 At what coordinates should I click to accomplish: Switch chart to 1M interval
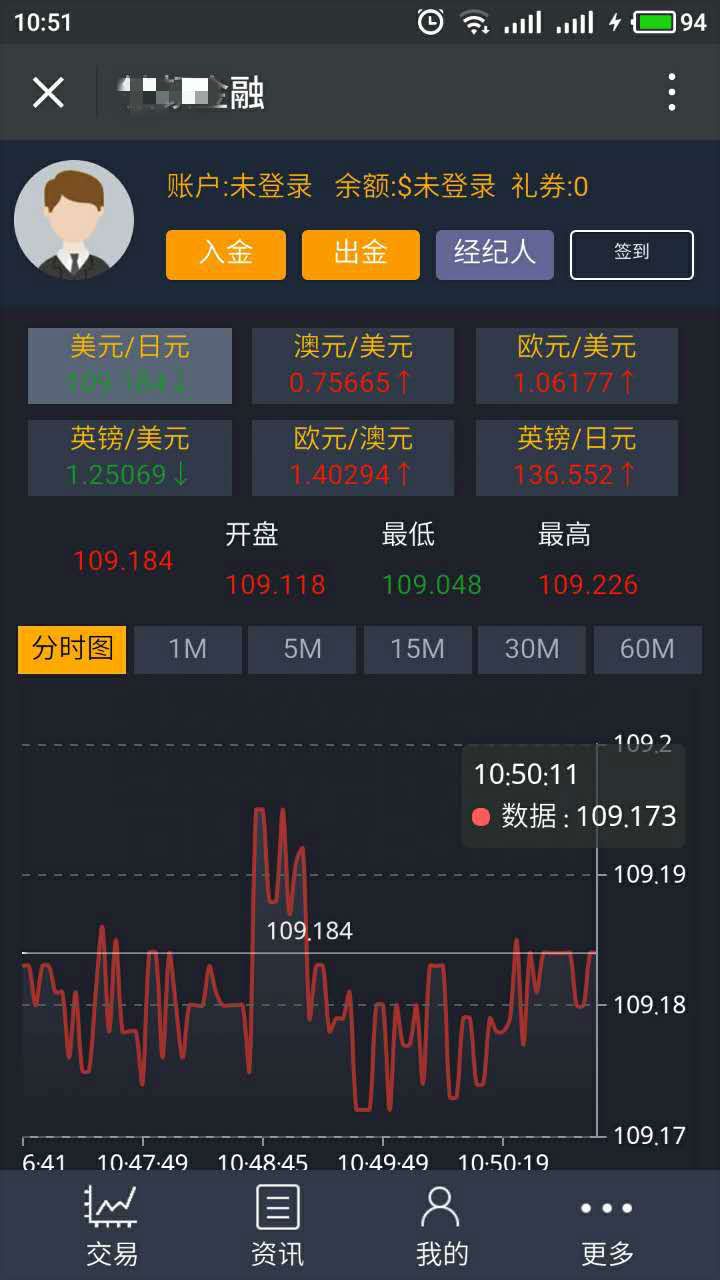coord(188,650)
